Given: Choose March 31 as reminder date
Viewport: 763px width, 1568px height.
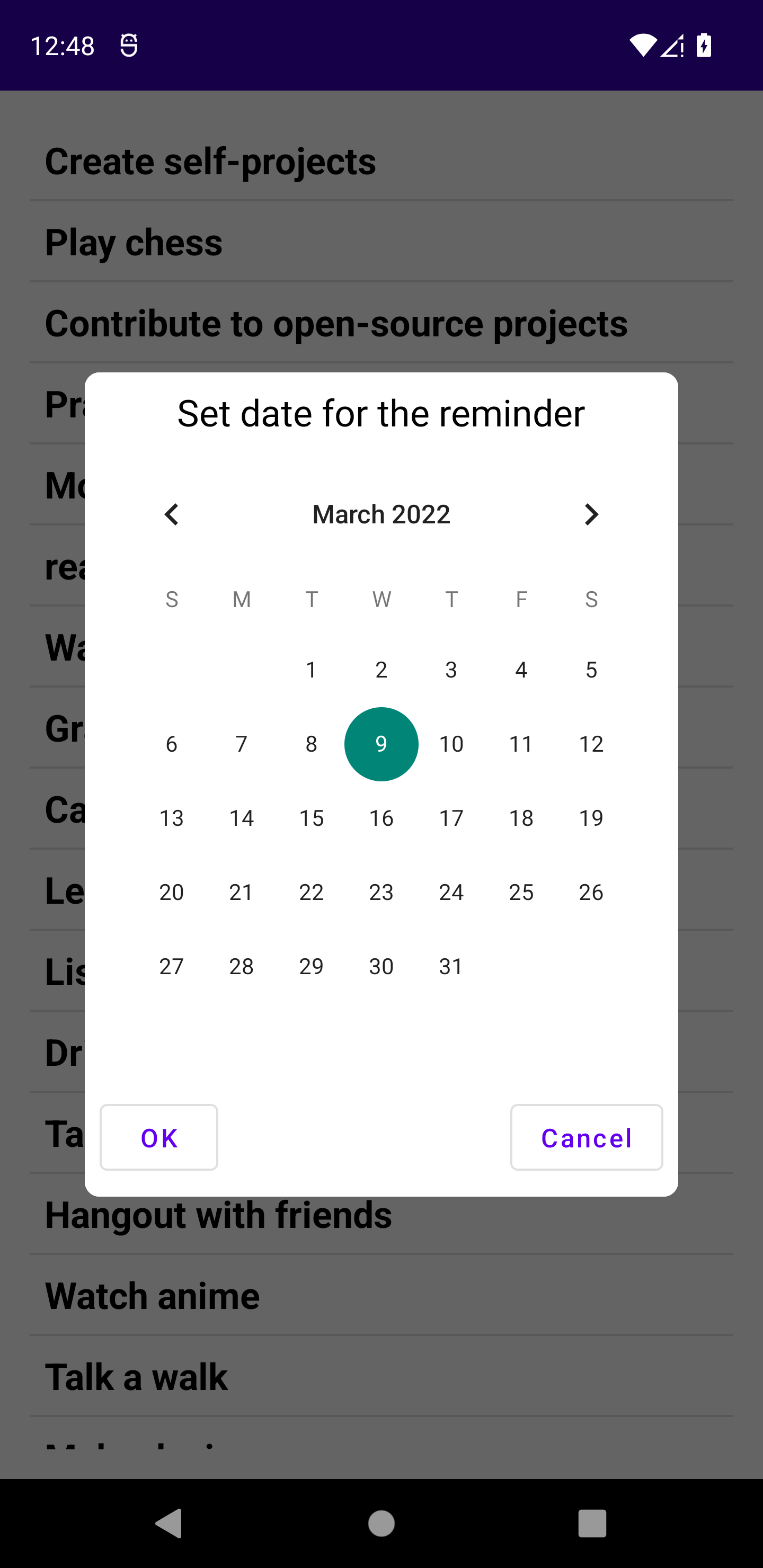Looking at the screenshot, I should coord(450,966).
